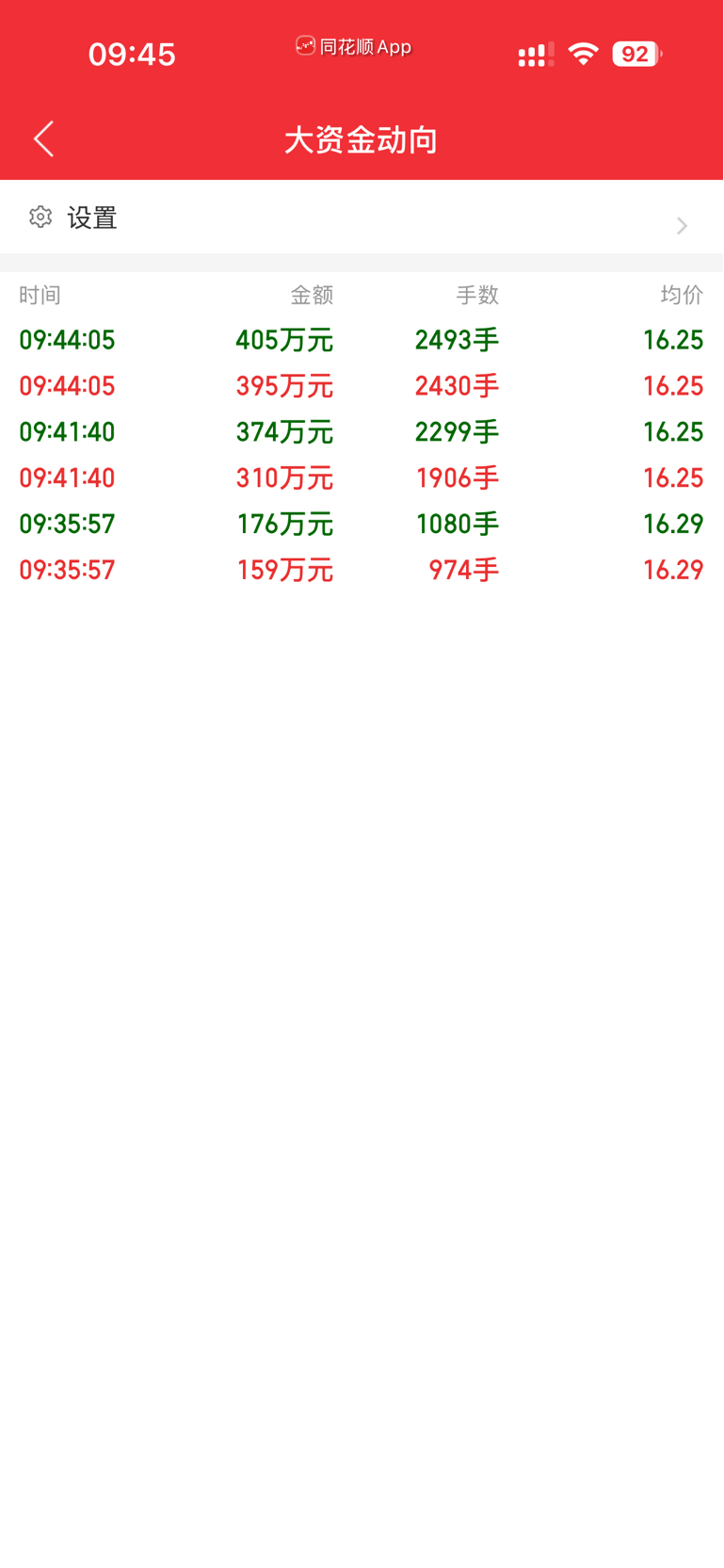This screenshot has width=724, height=1568.
Task: Open the 设置 settings row
Action: (x=362, y=218)
